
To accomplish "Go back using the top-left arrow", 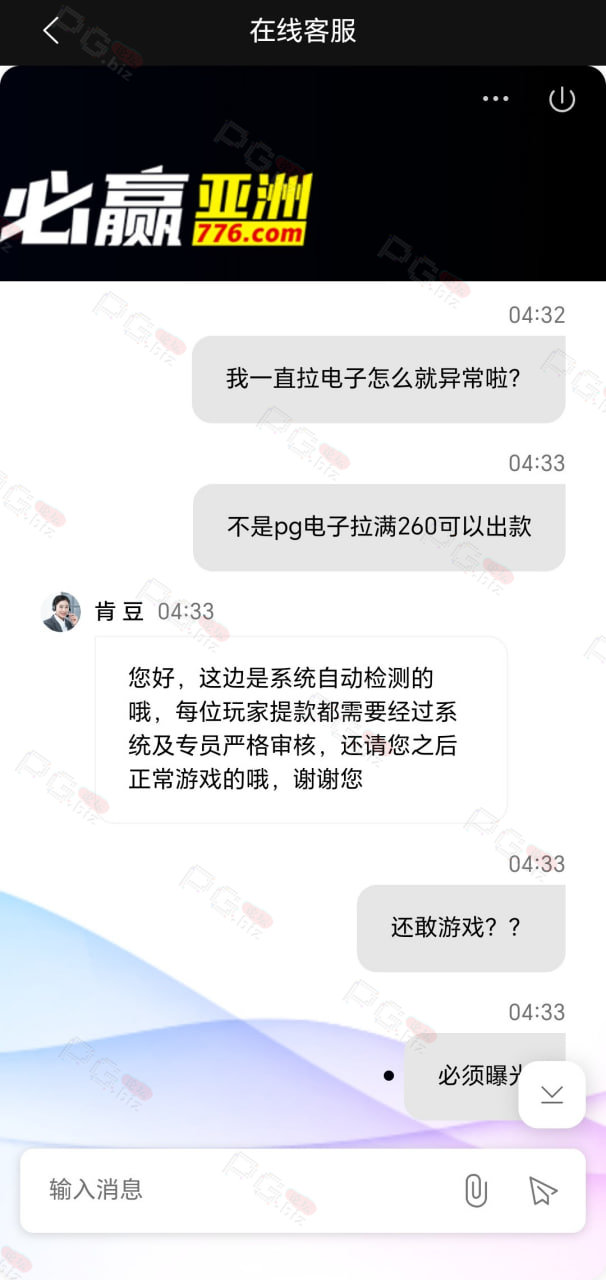I will pyautogui.click(x=52, y=30).
